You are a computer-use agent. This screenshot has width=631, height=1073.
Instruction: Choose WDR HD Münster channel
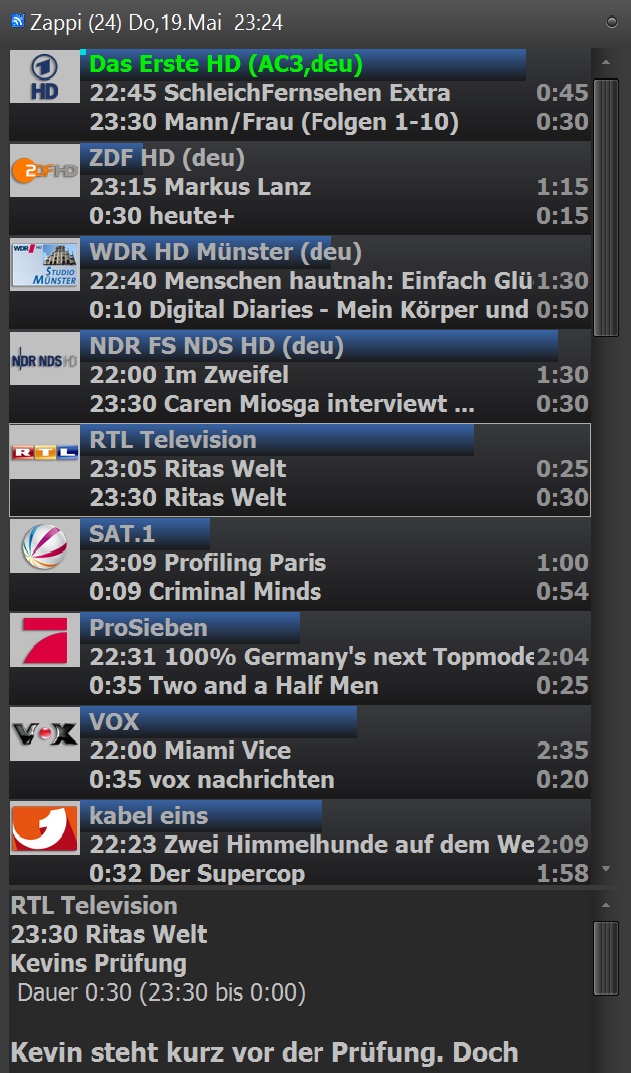point(300,281)
